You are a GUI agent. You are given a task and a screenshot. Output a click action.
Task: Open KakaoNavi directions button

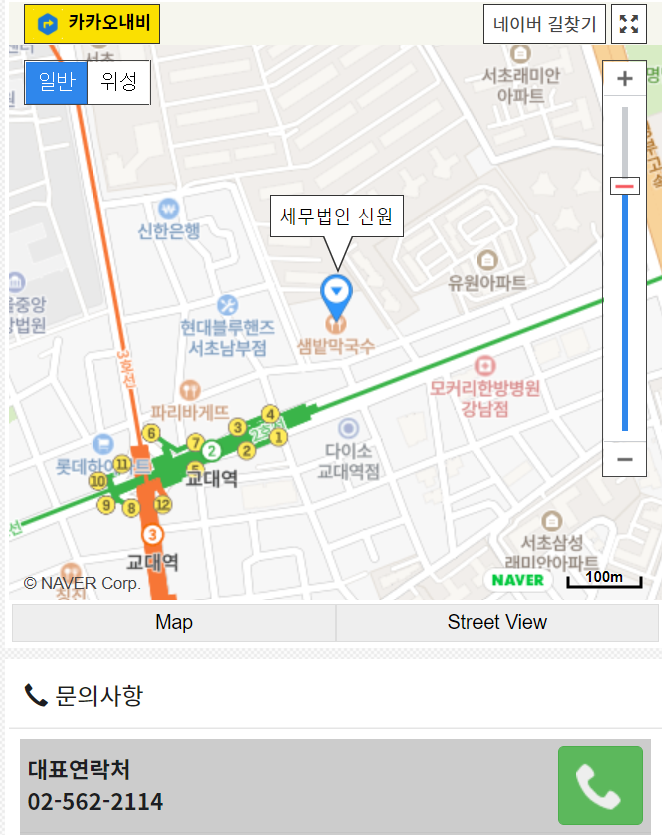[92, 23]
